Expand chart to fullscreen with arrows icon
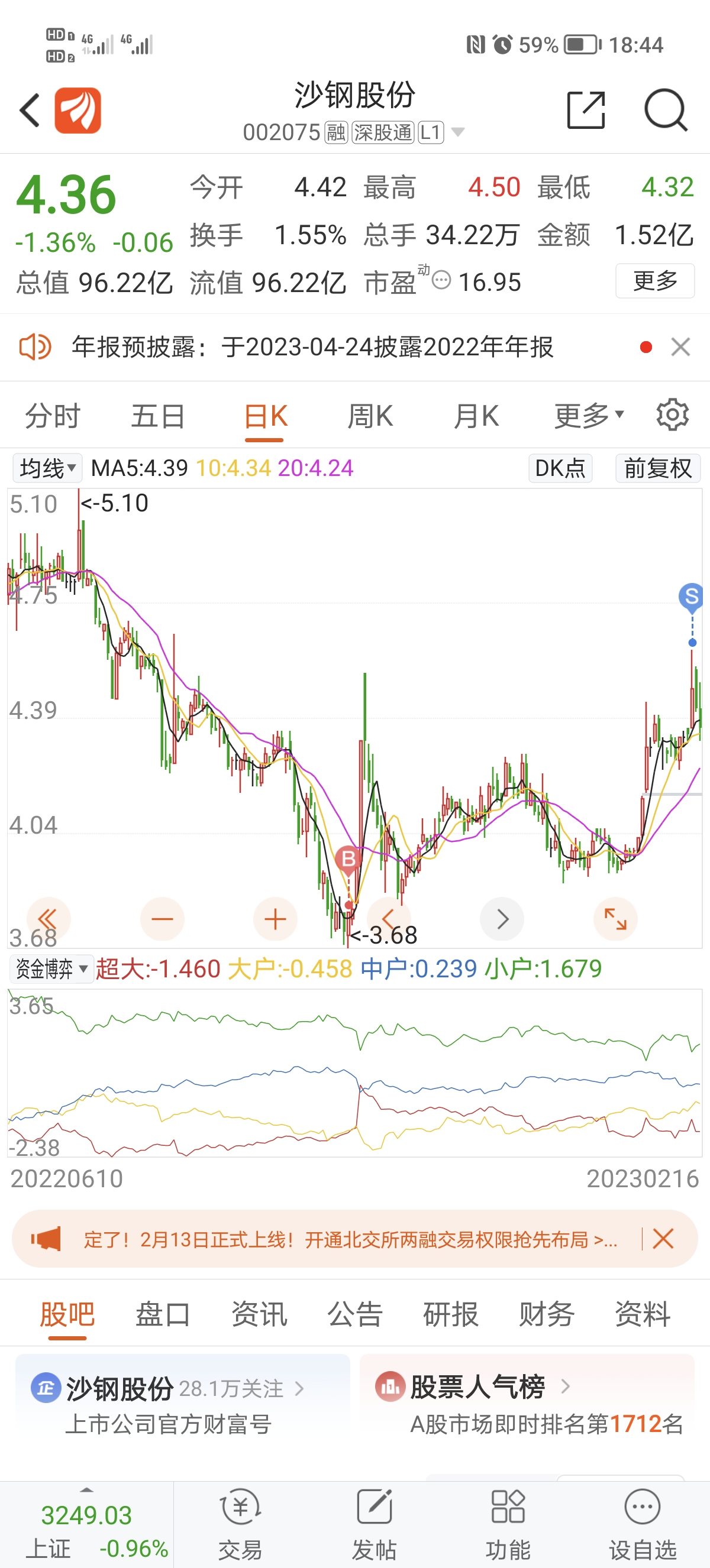The width and height of the screenshot is (710, 1568). (615, 919)
